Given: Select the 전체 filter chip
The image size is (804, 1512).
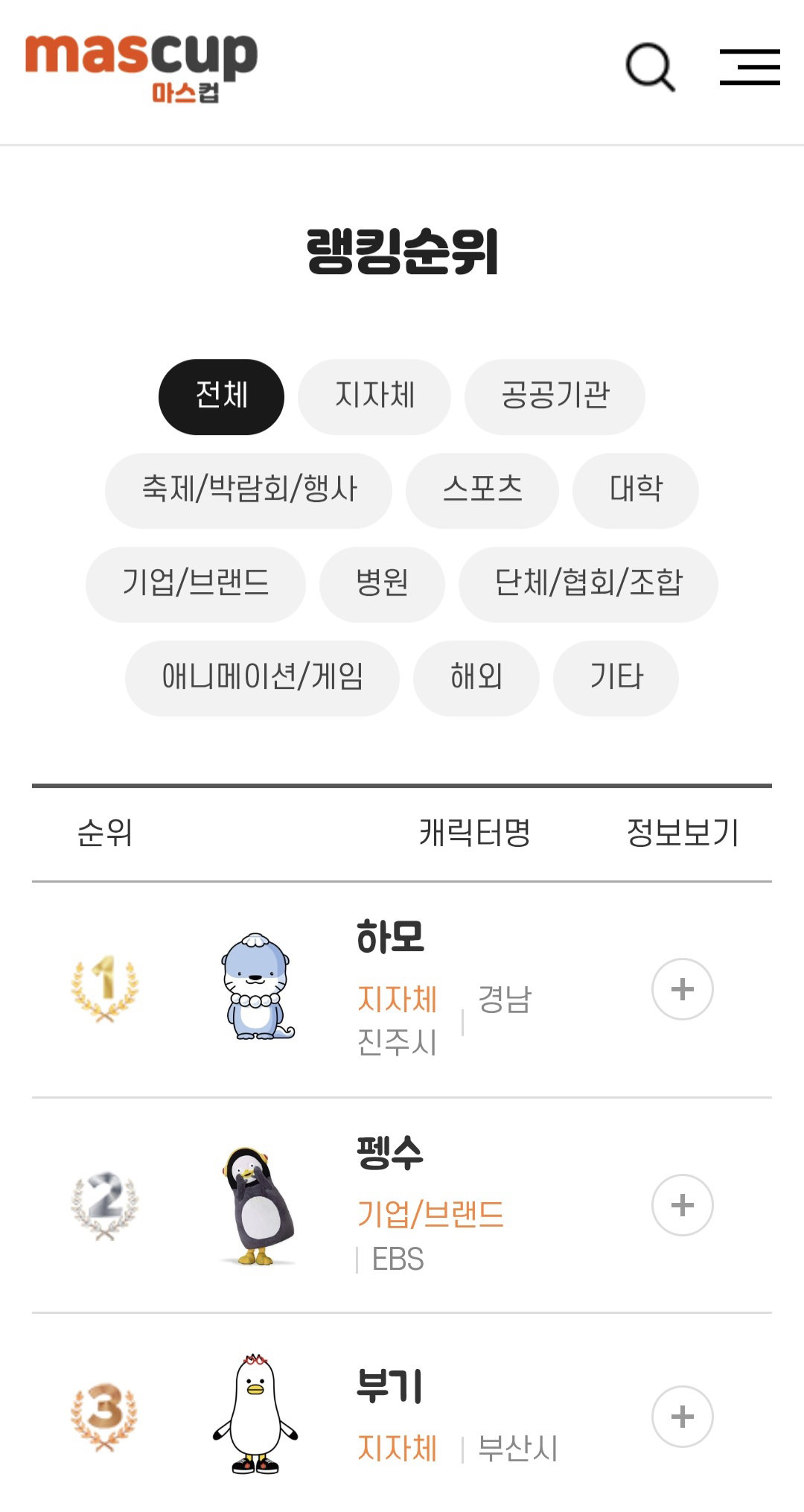Looking at the screenshot, I should click(x=221, y=397).
